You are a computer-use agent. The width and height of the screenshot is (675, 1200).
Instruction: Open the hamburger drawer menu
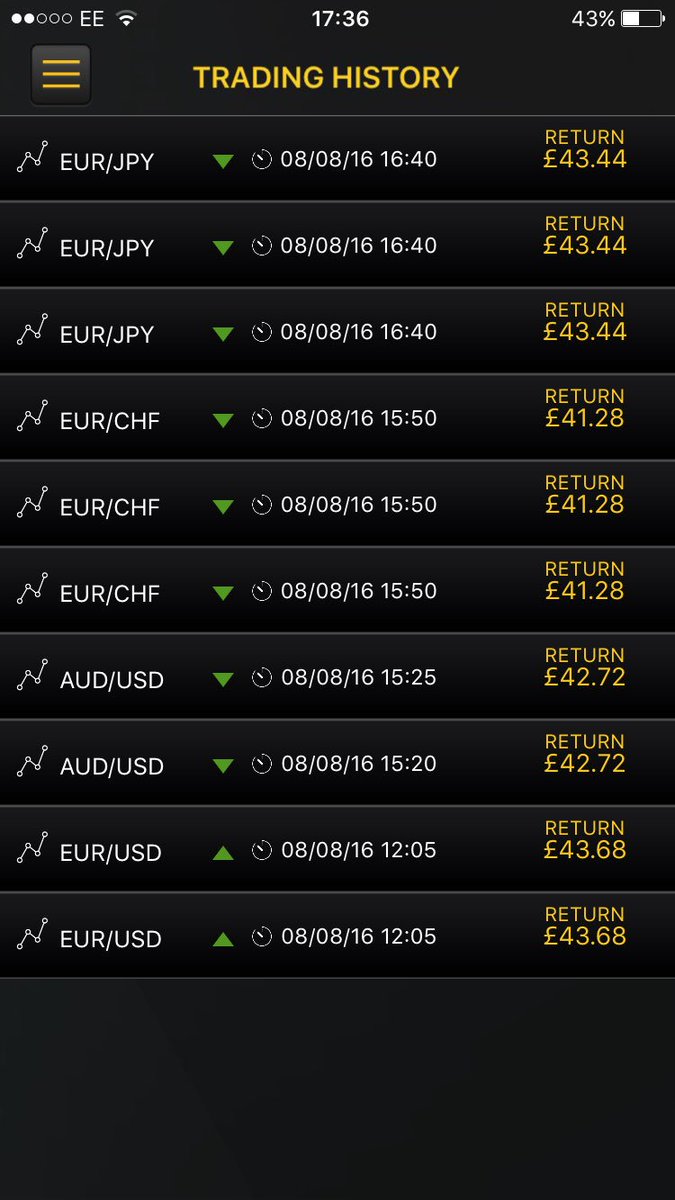[61, 75]
